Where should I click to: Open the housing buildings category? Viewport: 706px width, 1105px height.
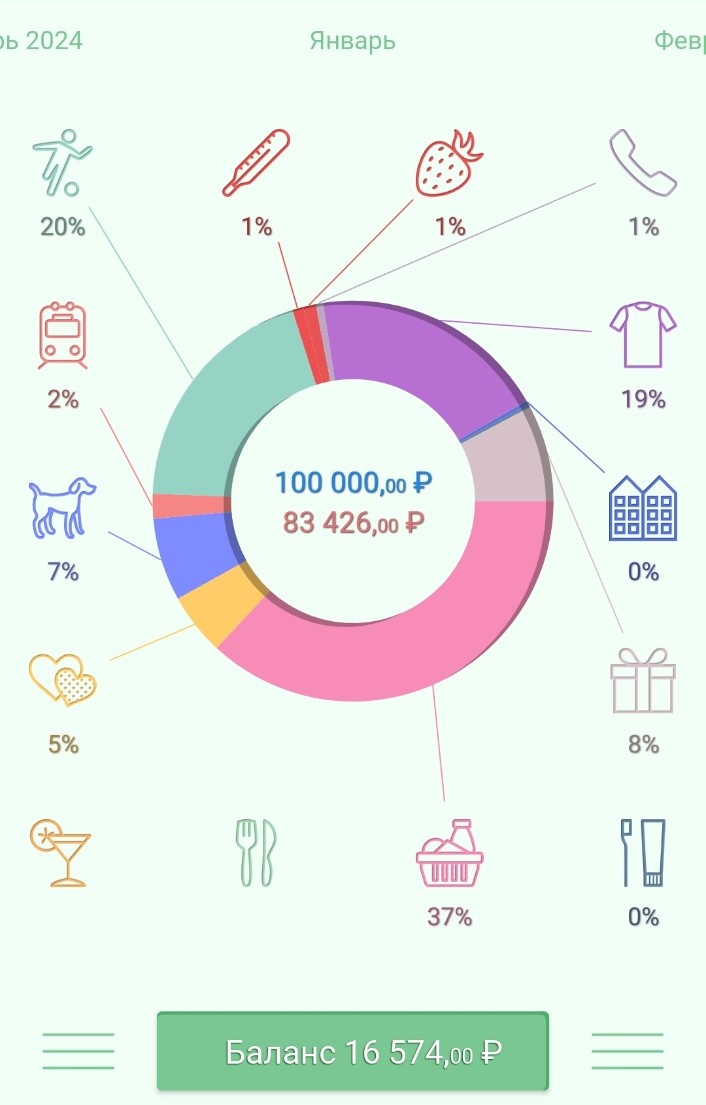(x=643, y=508)
